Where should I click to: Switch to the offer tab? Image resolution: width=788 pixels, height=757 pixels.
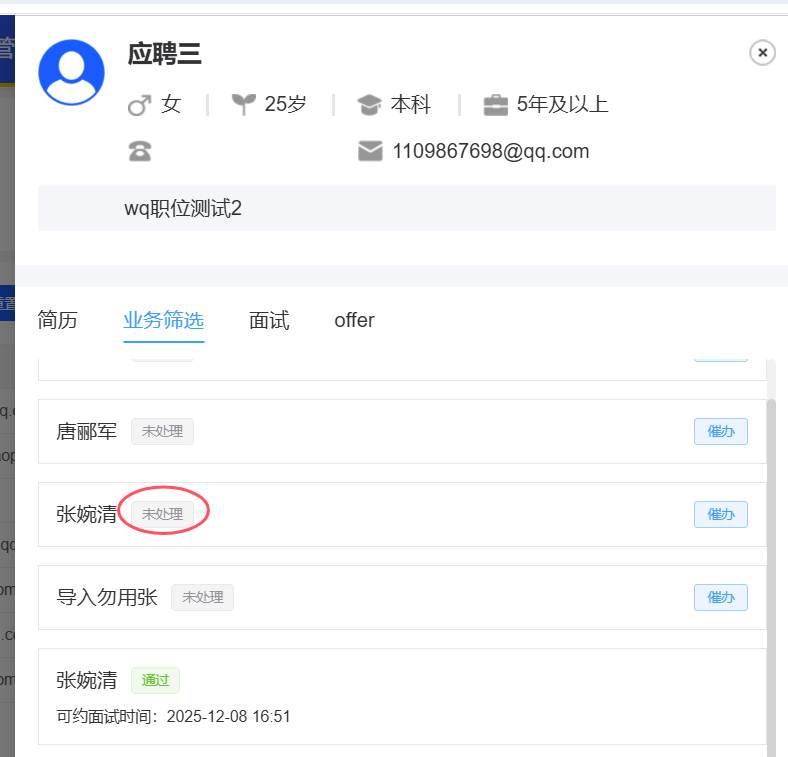[x=354, y=320]
